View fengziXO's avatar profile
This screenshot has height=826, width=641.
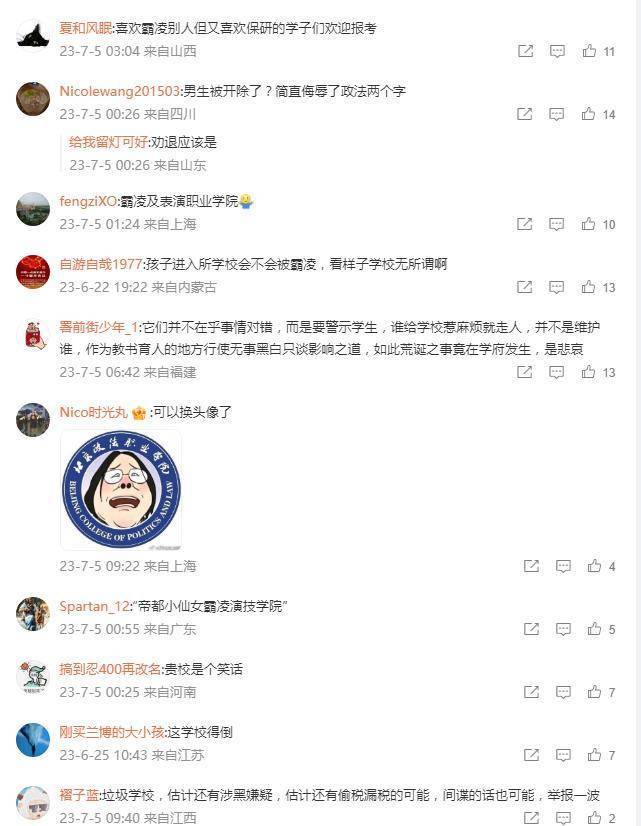click(33, 209)
